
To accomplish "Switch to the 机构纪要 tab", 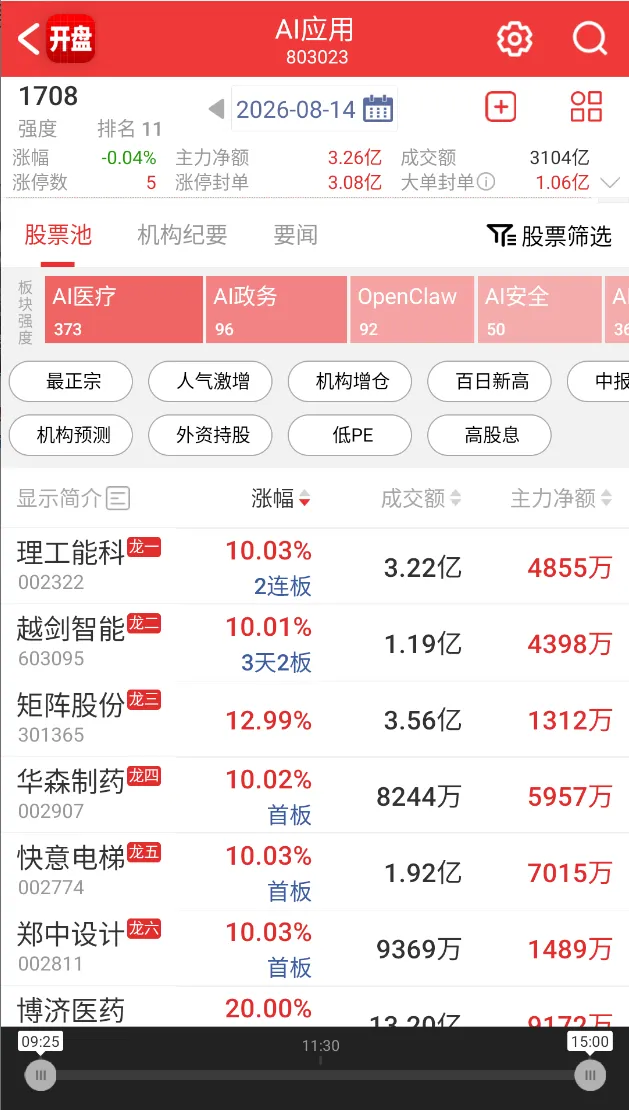I will point(182,235).
